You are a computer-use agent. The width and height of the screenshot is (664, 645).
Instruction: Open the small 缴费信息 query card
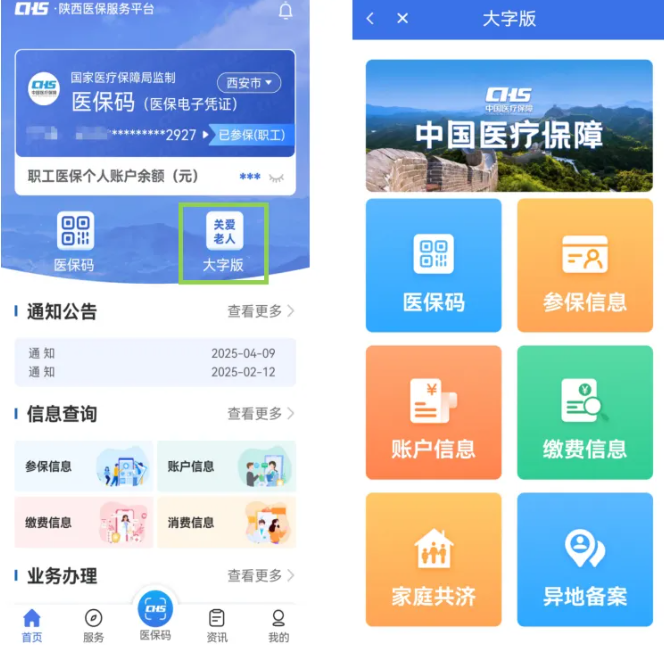click(84, 522)
